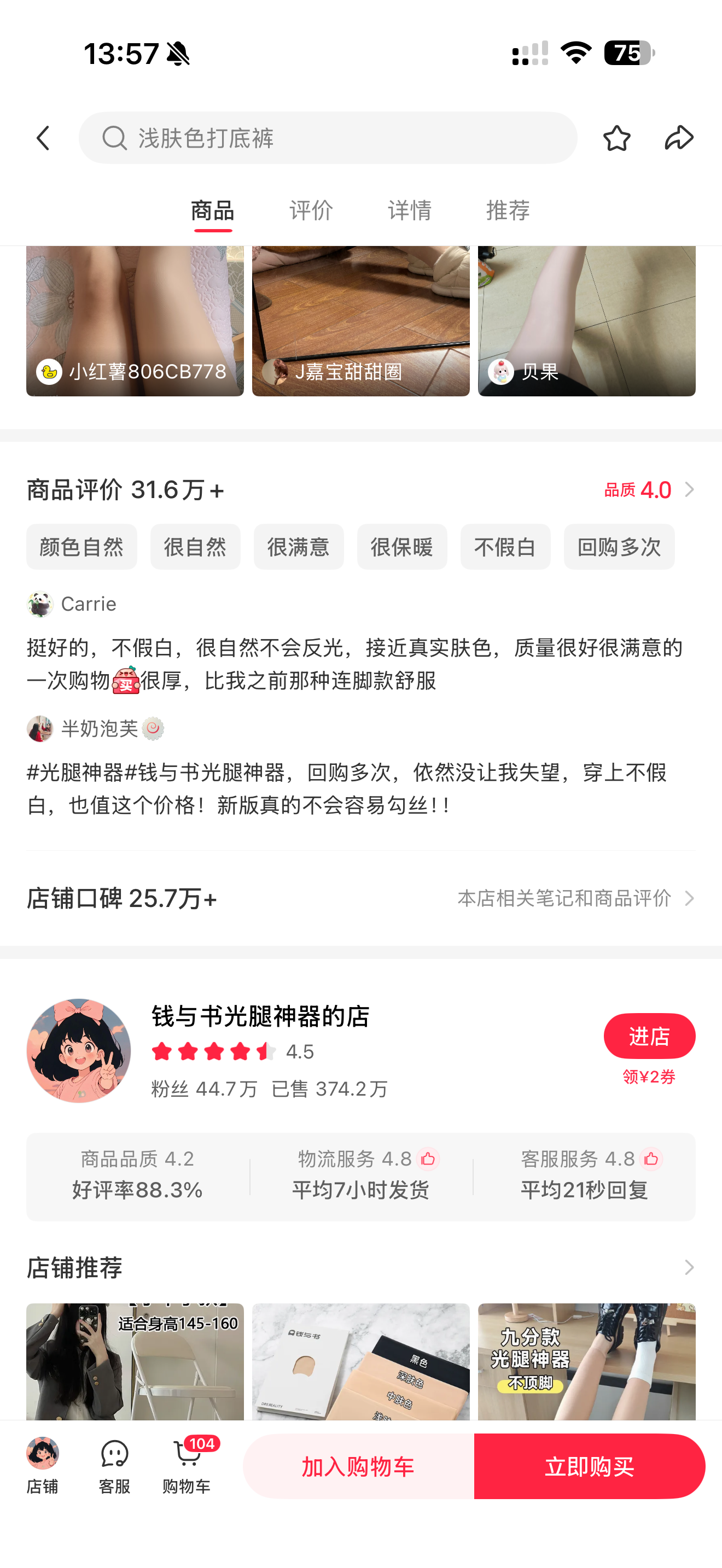The height and width of the screenshot is (1568, 722).
Task: Go back using the top-left arrow
Action: tap(43, 138)
